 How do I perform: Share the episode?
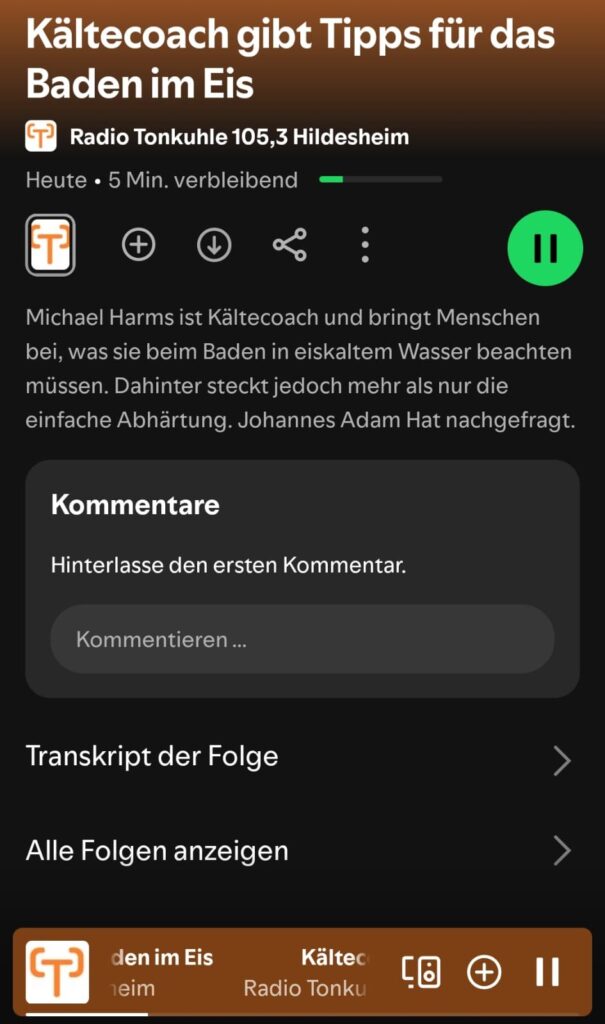[289, 245]
